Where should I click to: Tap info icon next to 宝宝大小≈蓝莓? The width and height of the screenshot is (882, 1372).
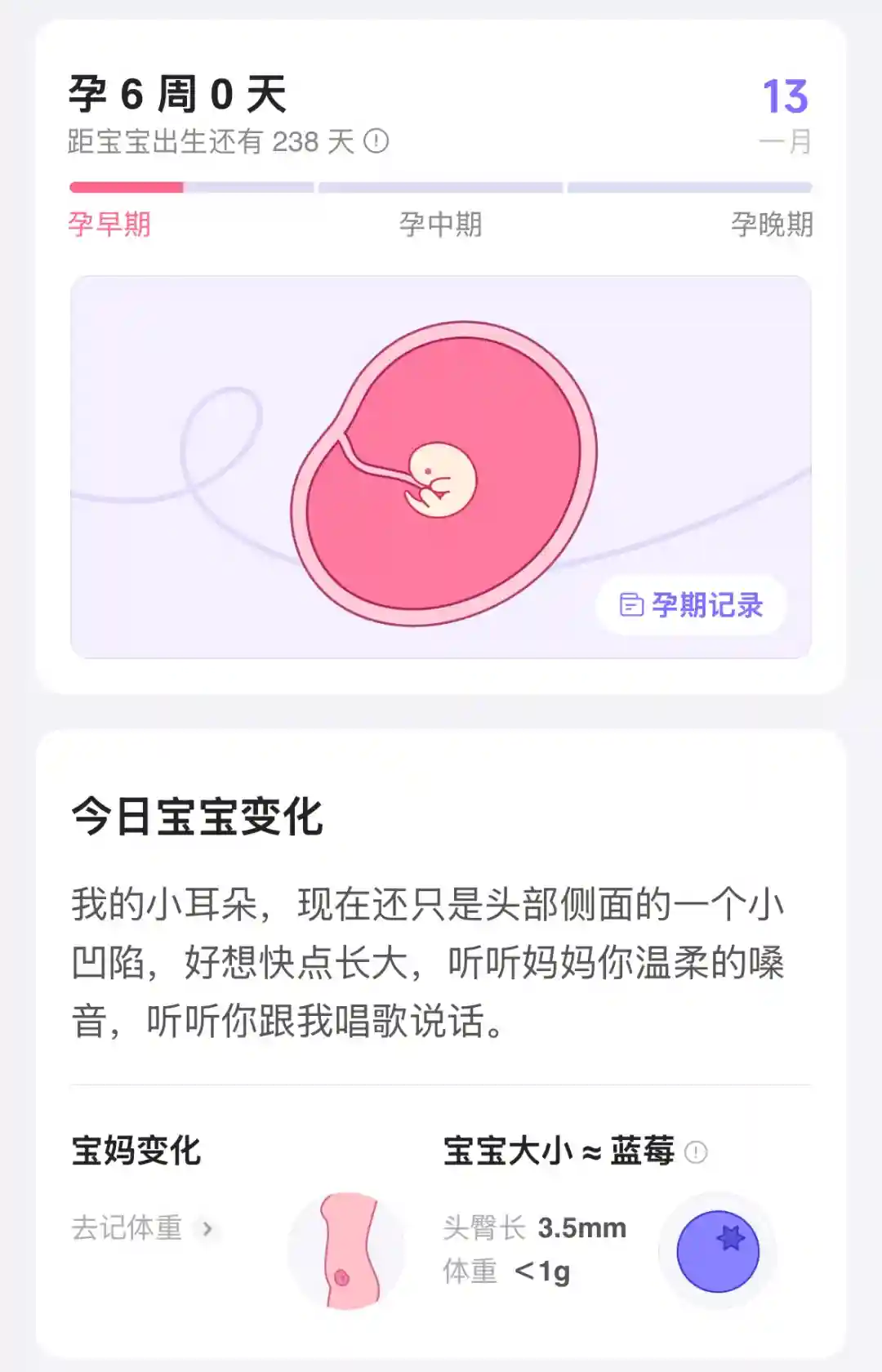(x=696, y=1152)
